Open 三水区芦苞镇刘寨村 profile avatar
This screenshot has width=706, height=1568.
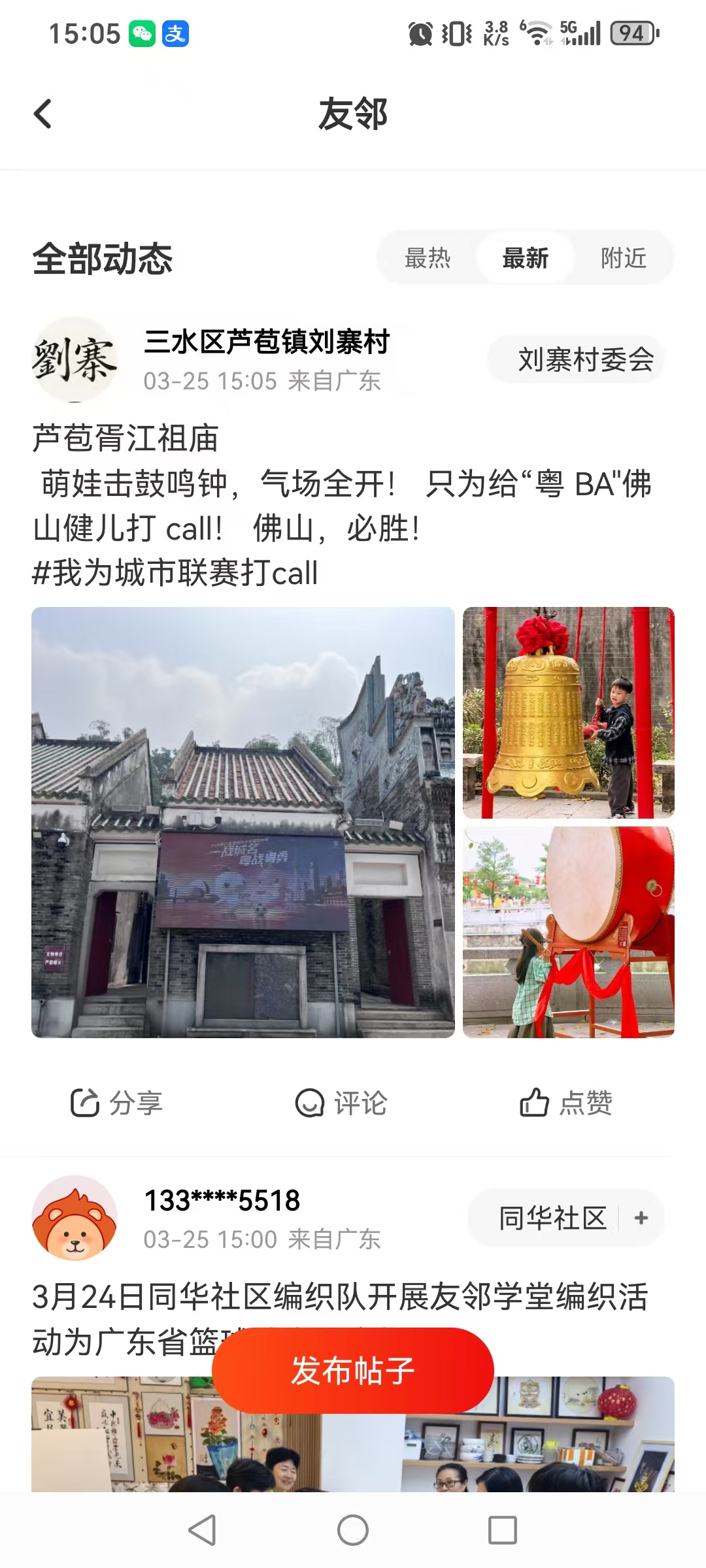click(x=75, y=359)
